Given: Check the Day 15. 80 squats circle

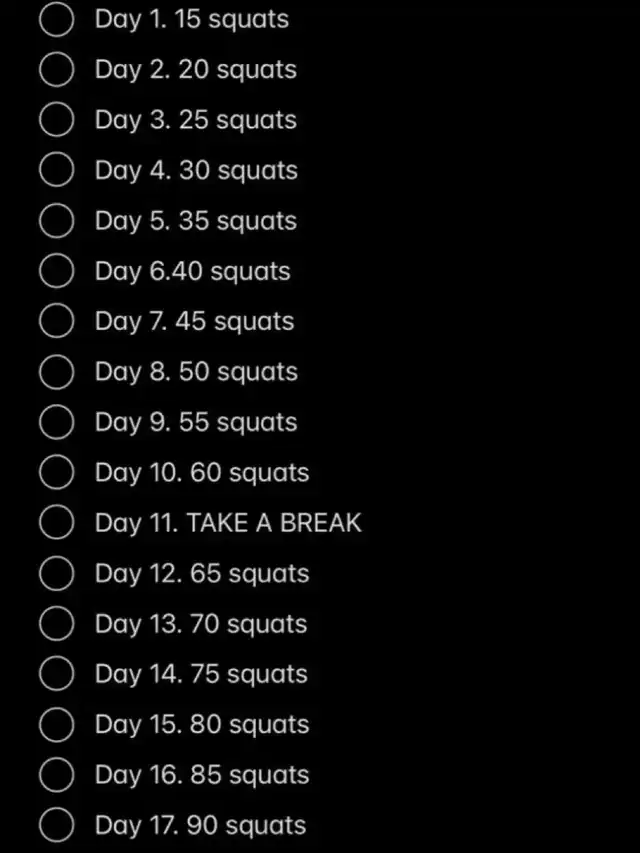Looking at the screenshot, I should [x=57, y=725].
